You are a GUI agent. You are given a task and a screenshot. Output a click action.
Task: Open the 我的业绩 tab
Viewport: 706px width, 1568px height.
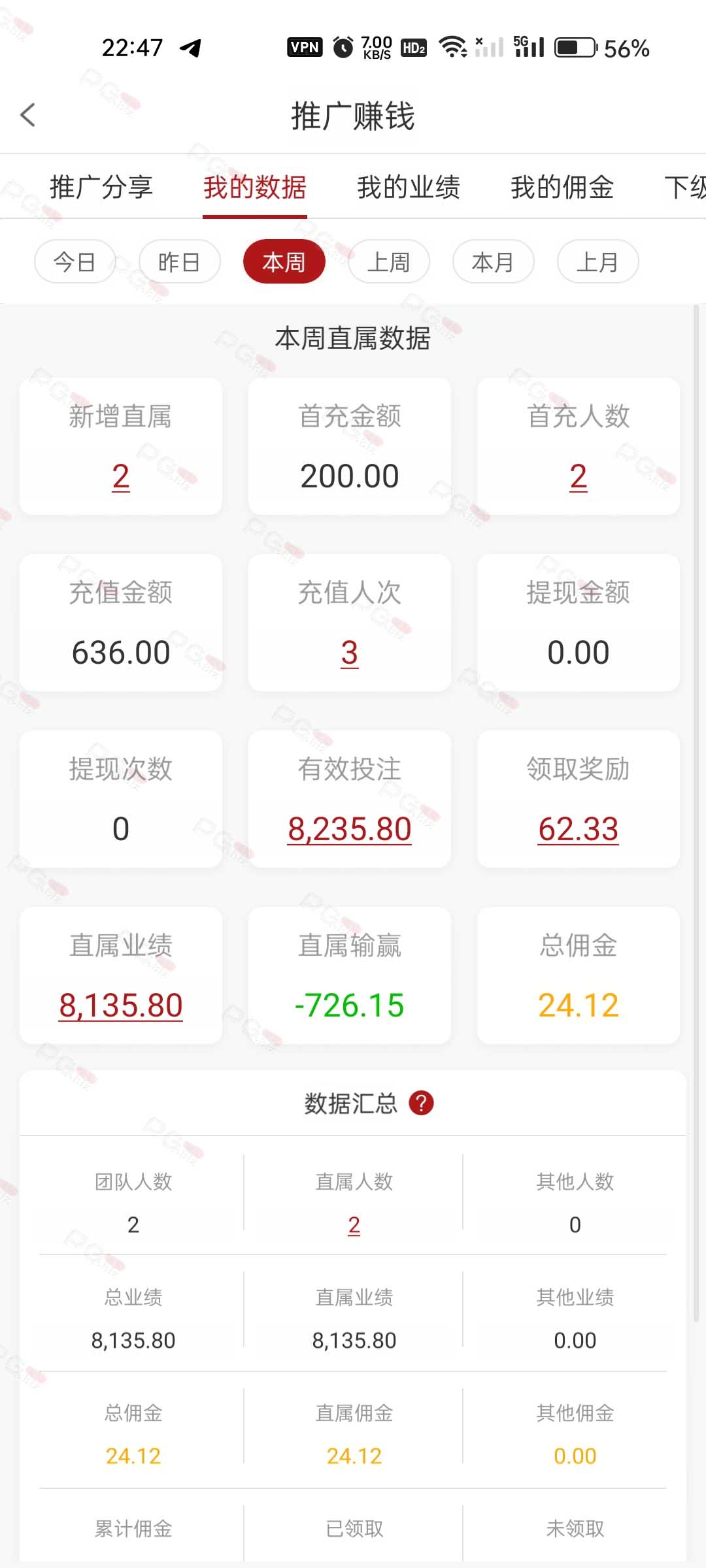(x=409, y=188)
